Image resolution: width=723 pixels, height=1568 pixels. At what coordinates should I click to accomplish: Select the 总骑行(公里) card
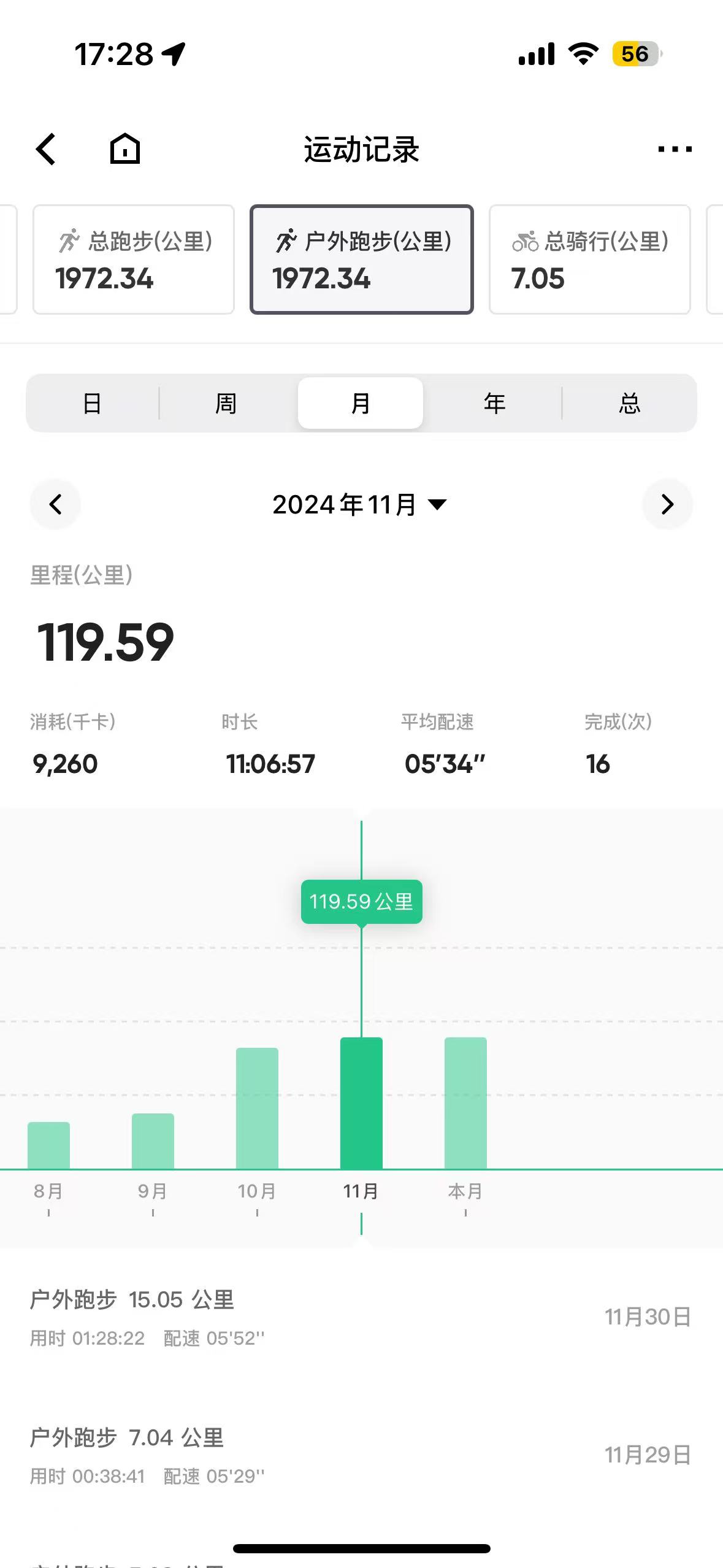point(589,259)
